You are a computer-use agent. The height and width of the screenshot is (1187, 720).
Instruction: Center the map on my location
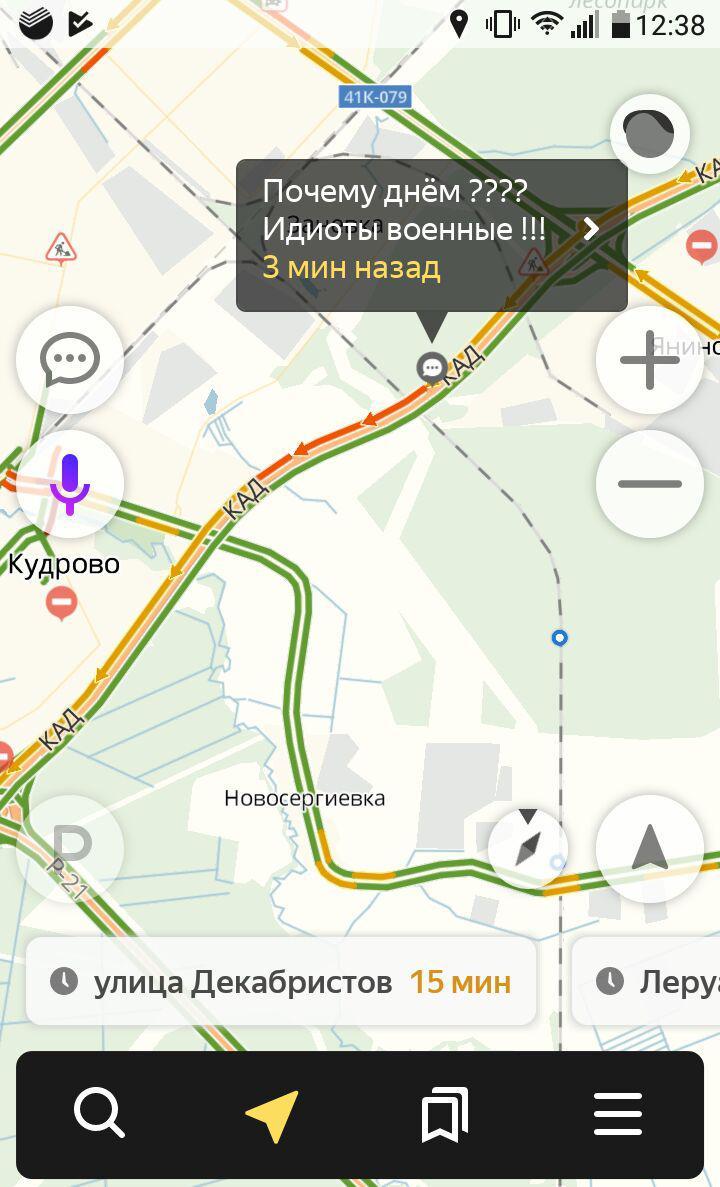click(x=650, y=849)
